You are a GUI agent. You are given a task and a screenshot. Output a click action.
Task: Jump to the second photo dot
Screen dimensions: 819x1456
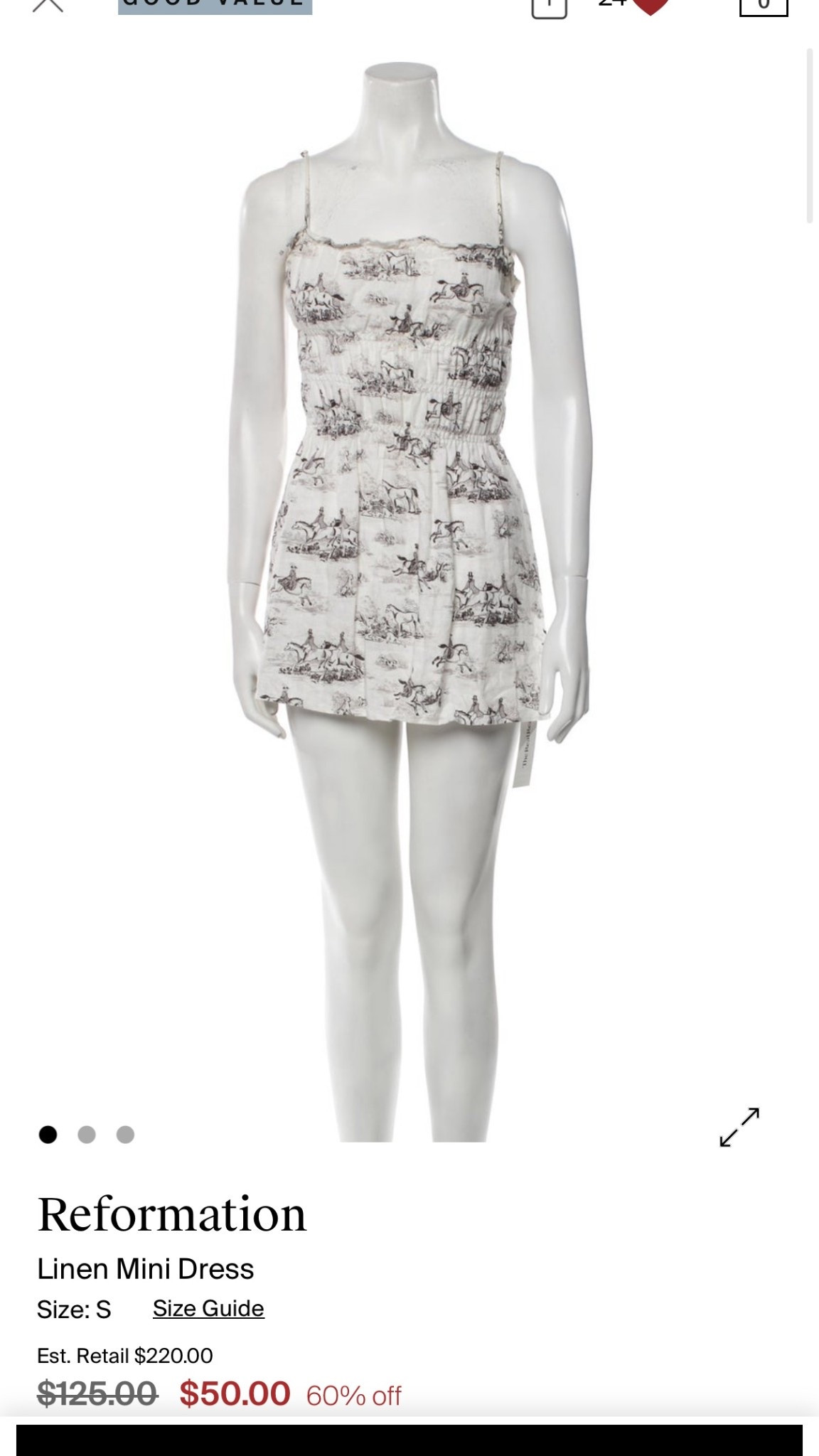(x=87, y=1135)
